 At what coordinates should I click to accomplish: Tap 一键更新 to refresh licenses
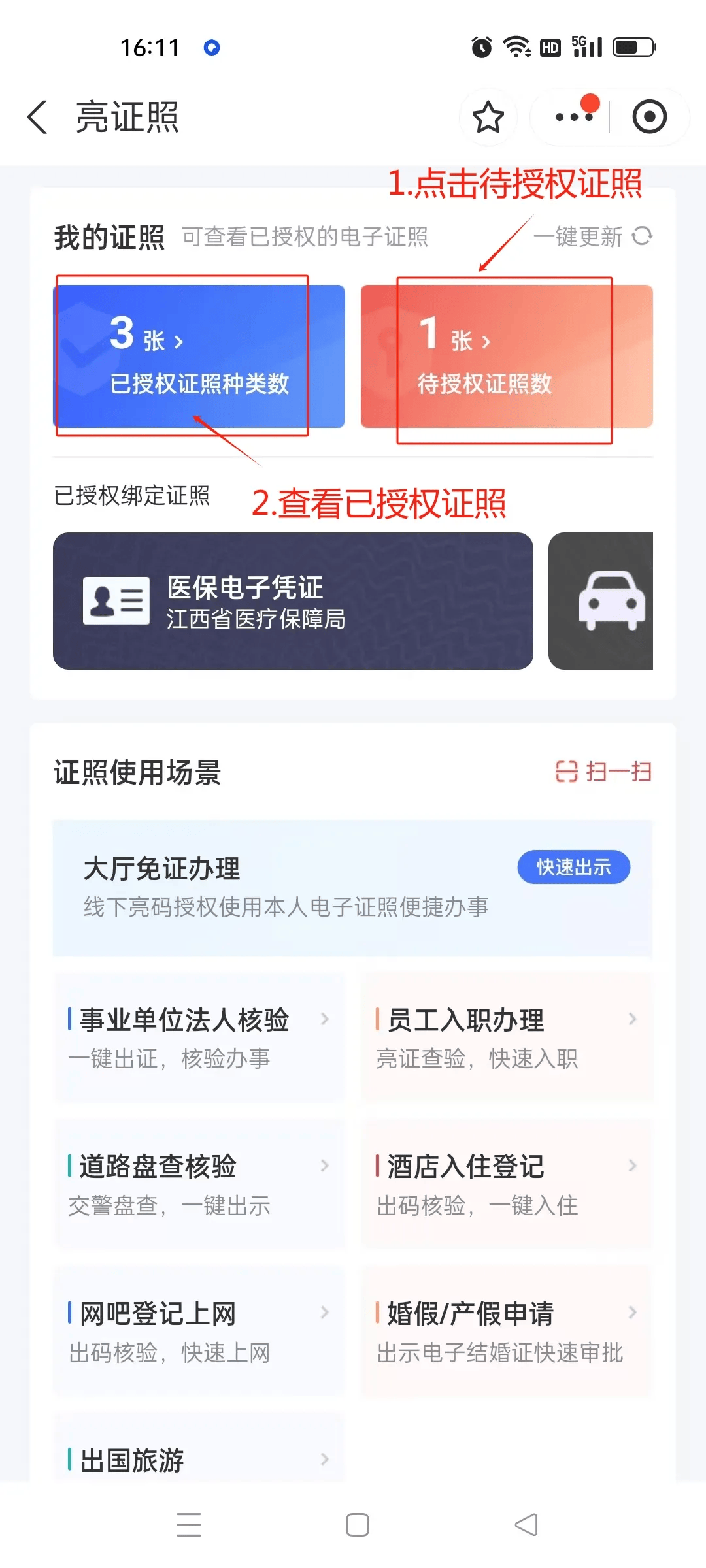pyautogui.click(x=592, y=237)
